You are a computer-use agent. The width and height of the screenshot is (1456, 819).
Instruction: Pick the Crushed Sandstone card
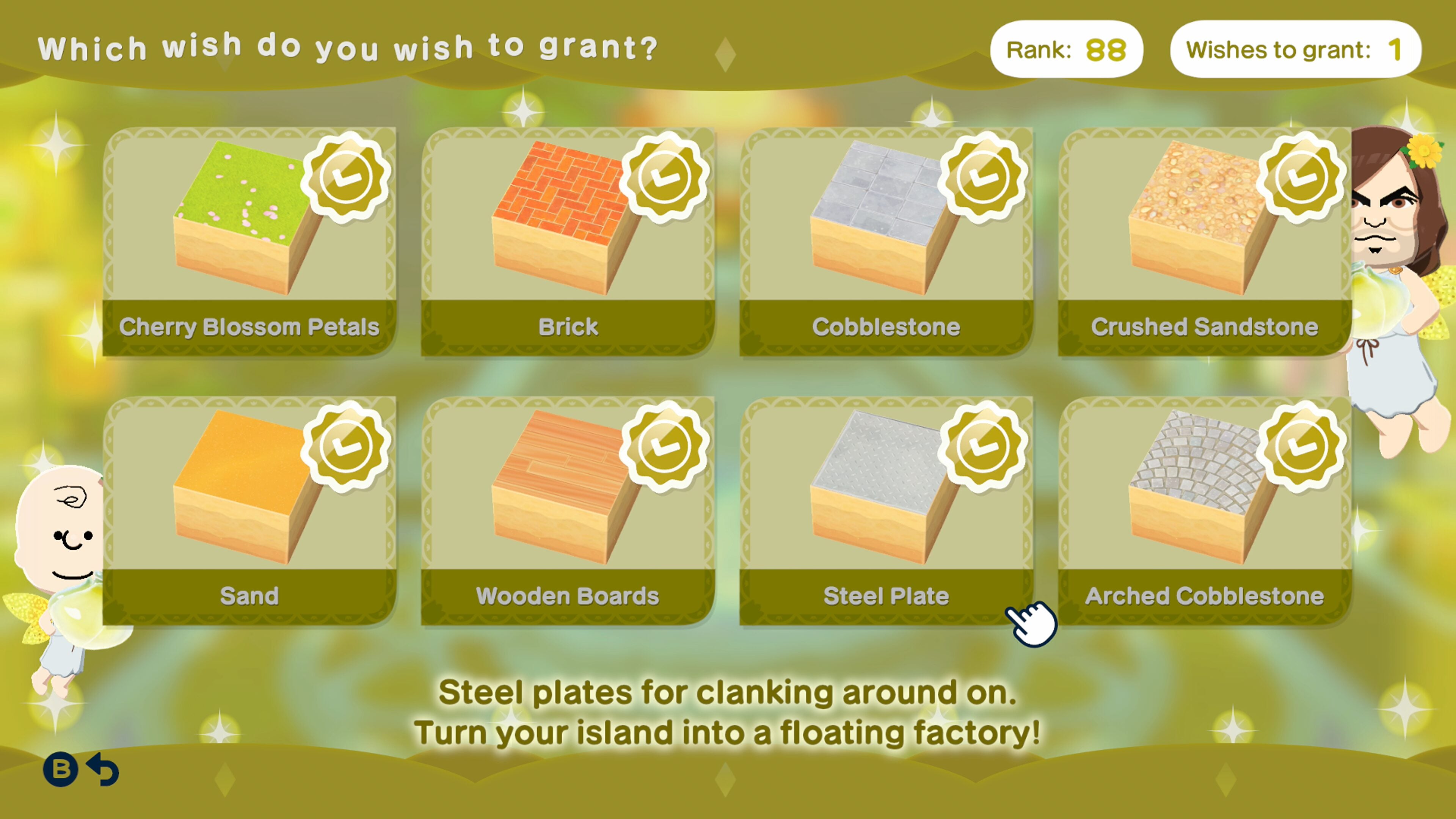[x=1204, y=242]
